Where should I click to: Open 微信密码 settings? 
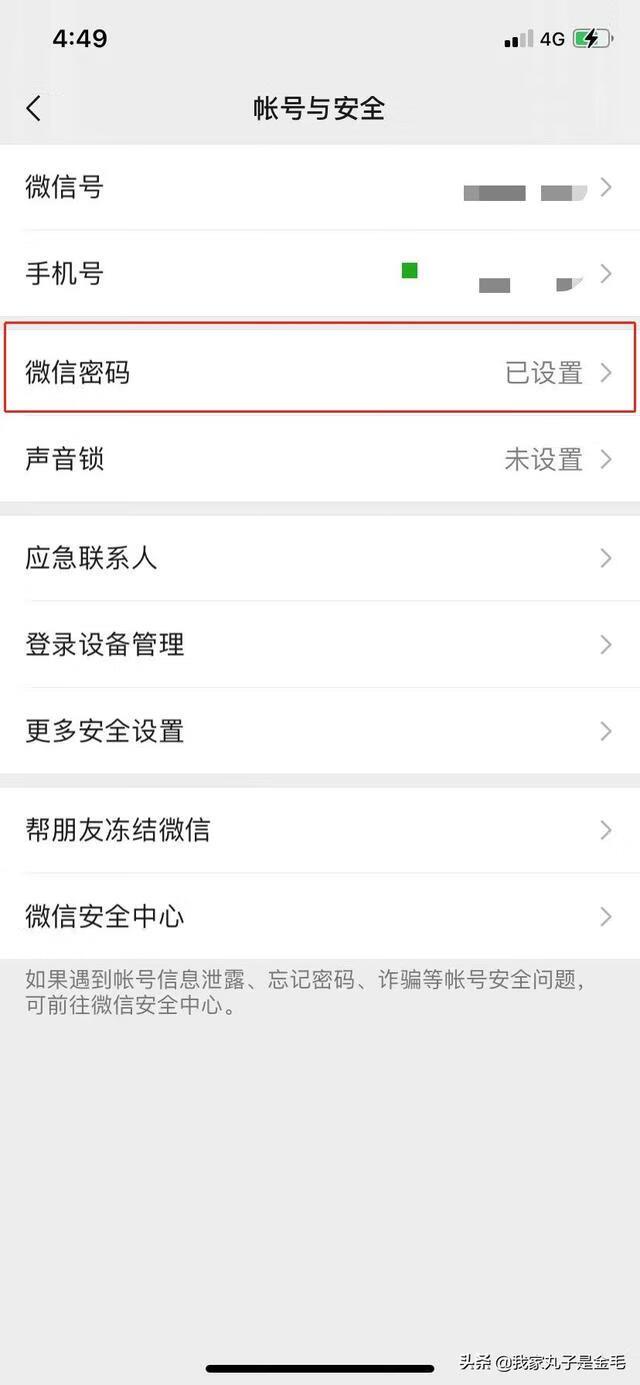coord(320,373)
